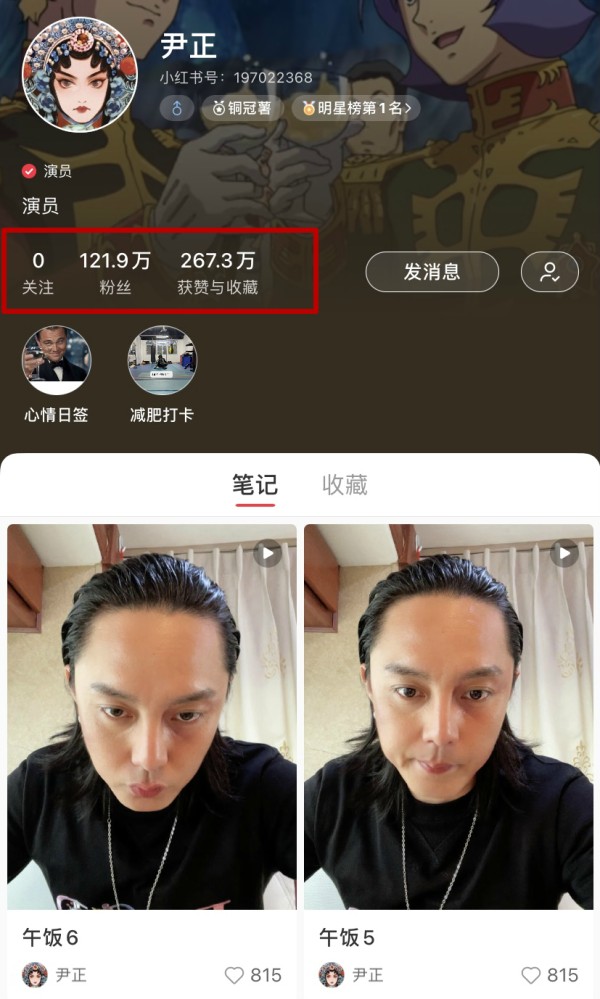
Task: Like the 午饭6 note
Action: coord(235,975)
